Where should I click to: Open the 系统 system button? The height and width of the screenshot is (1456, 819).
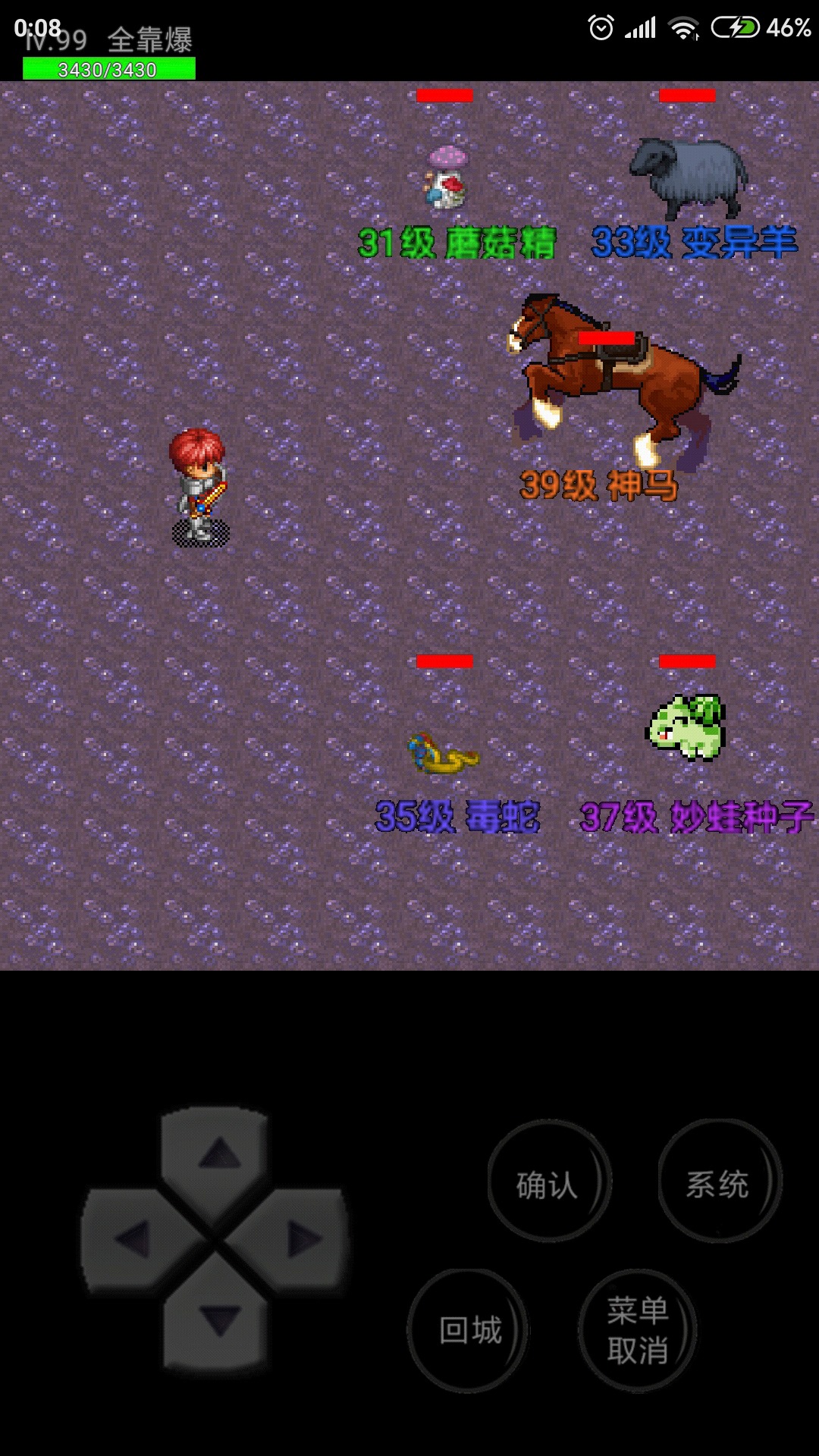coord(717,1182)
